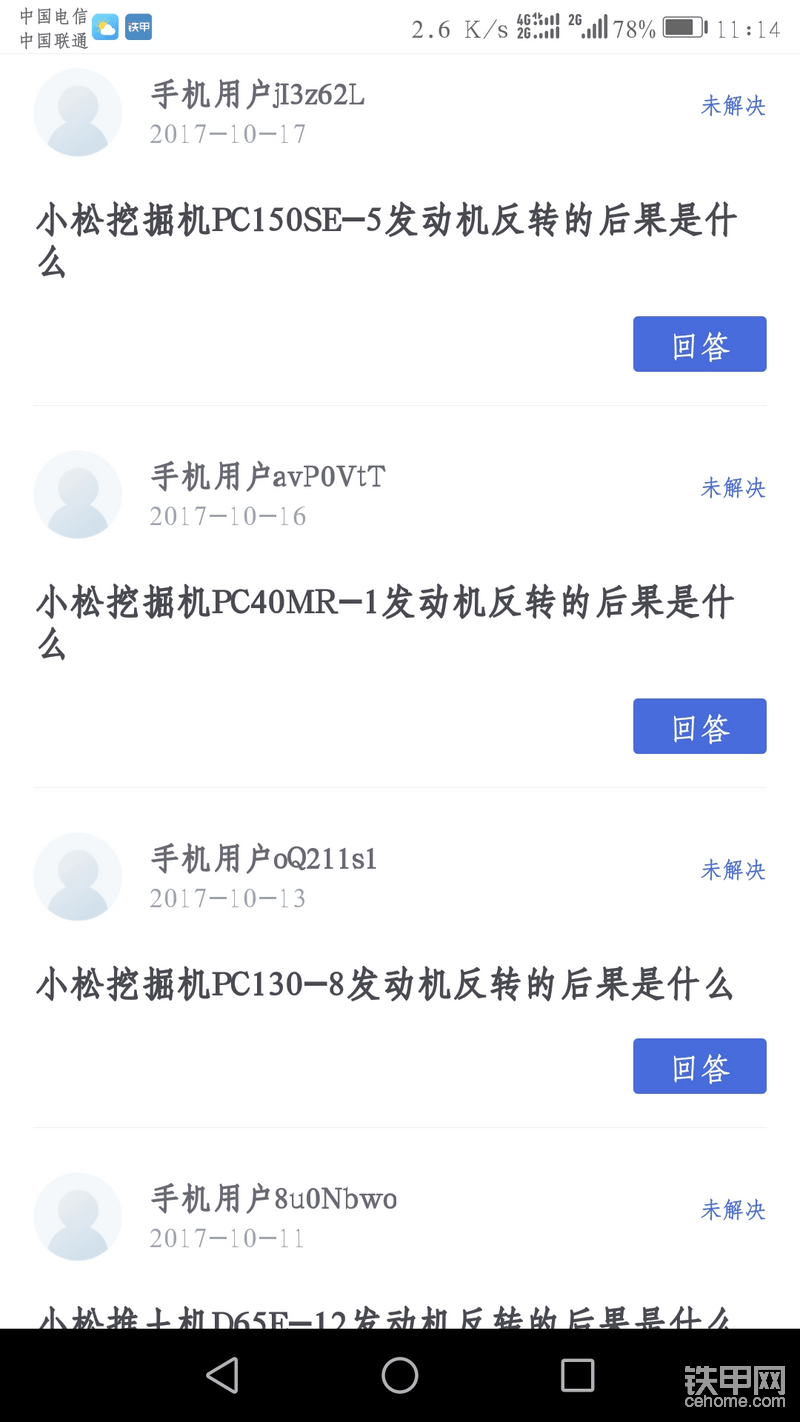This screenshot has height=1422, width=800.
Task: Answer the PC150SE-5 engine reversal question
Action: [700, 344]
